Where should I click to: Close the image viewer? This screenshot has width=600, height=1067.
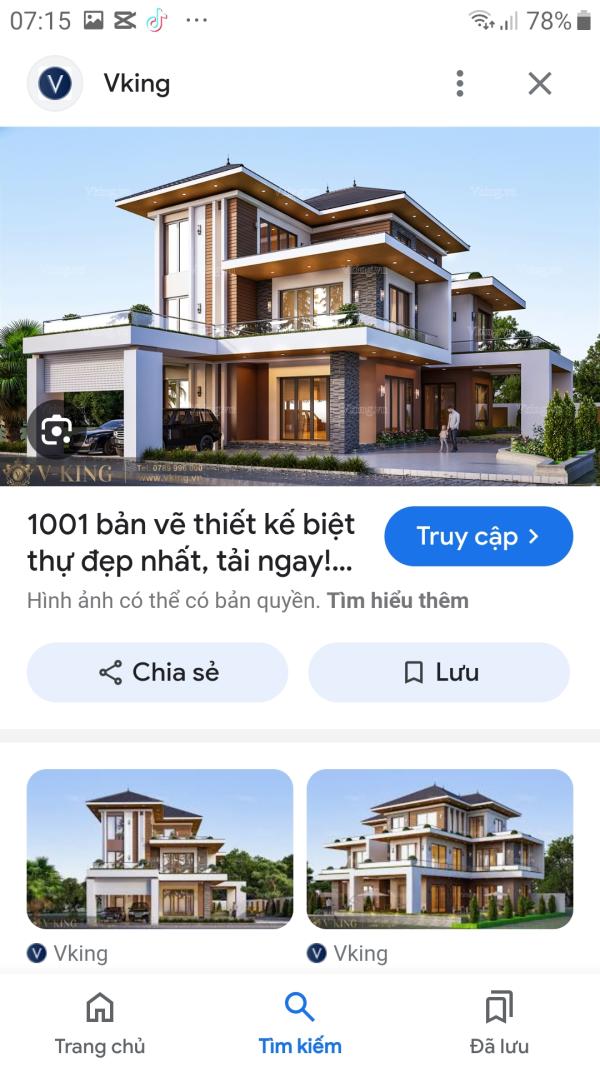(x=539, y=84)
